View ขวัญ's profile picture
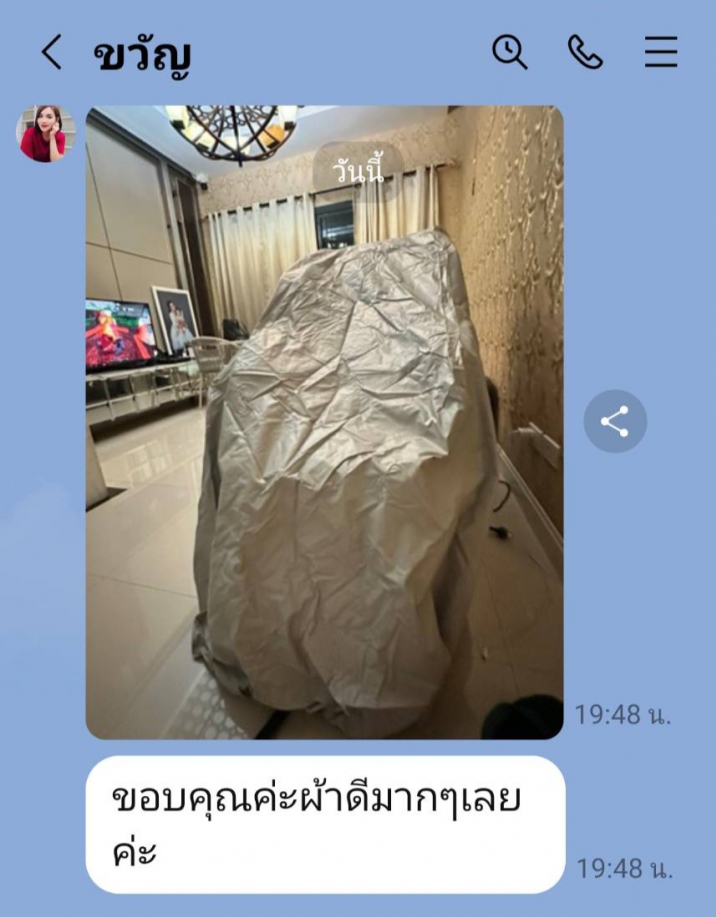The width and height of the screenshot is (716, 917). (46, 134)
